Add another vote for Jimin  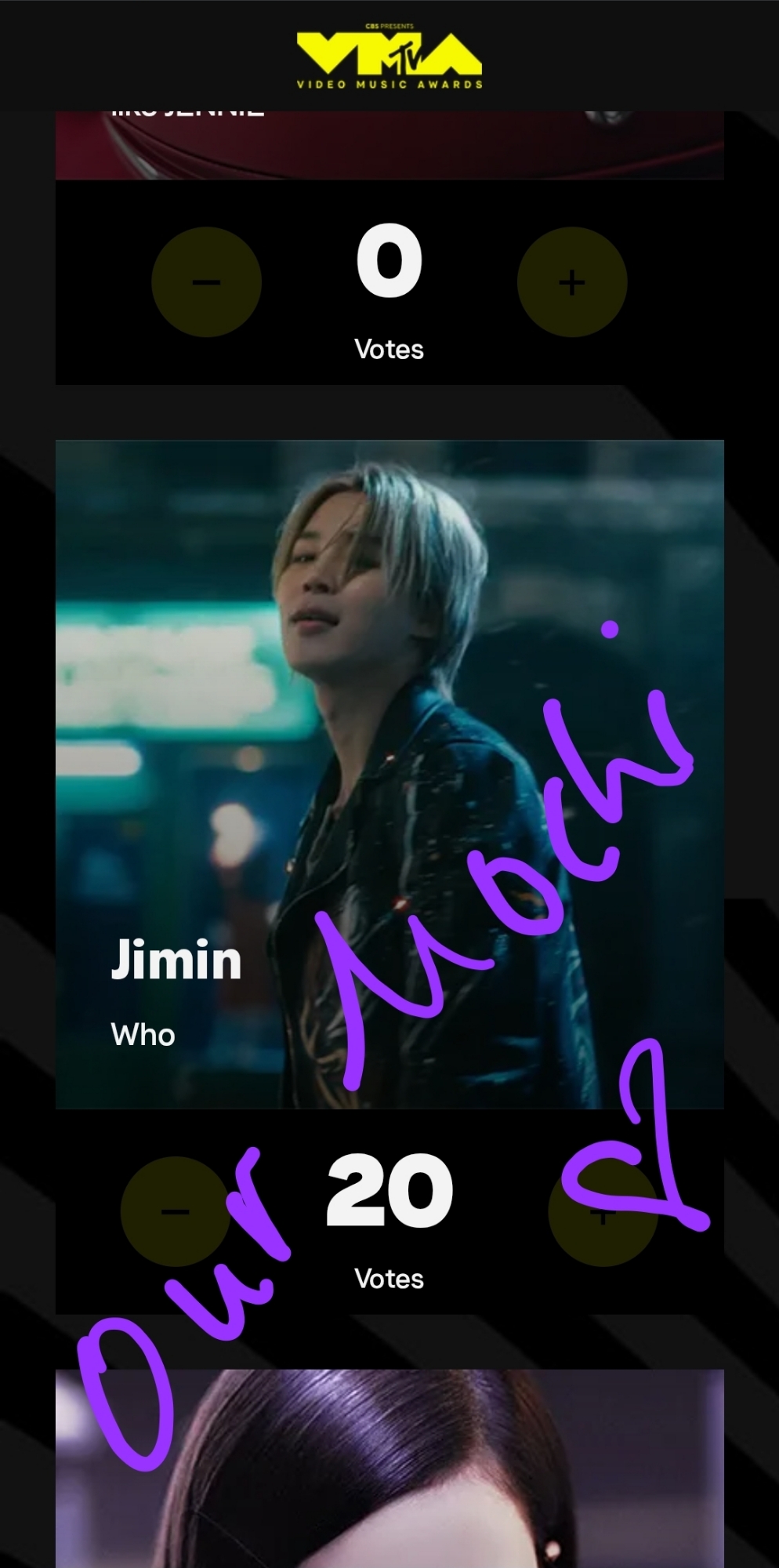pyautogui.click(x=602, y=1212)
